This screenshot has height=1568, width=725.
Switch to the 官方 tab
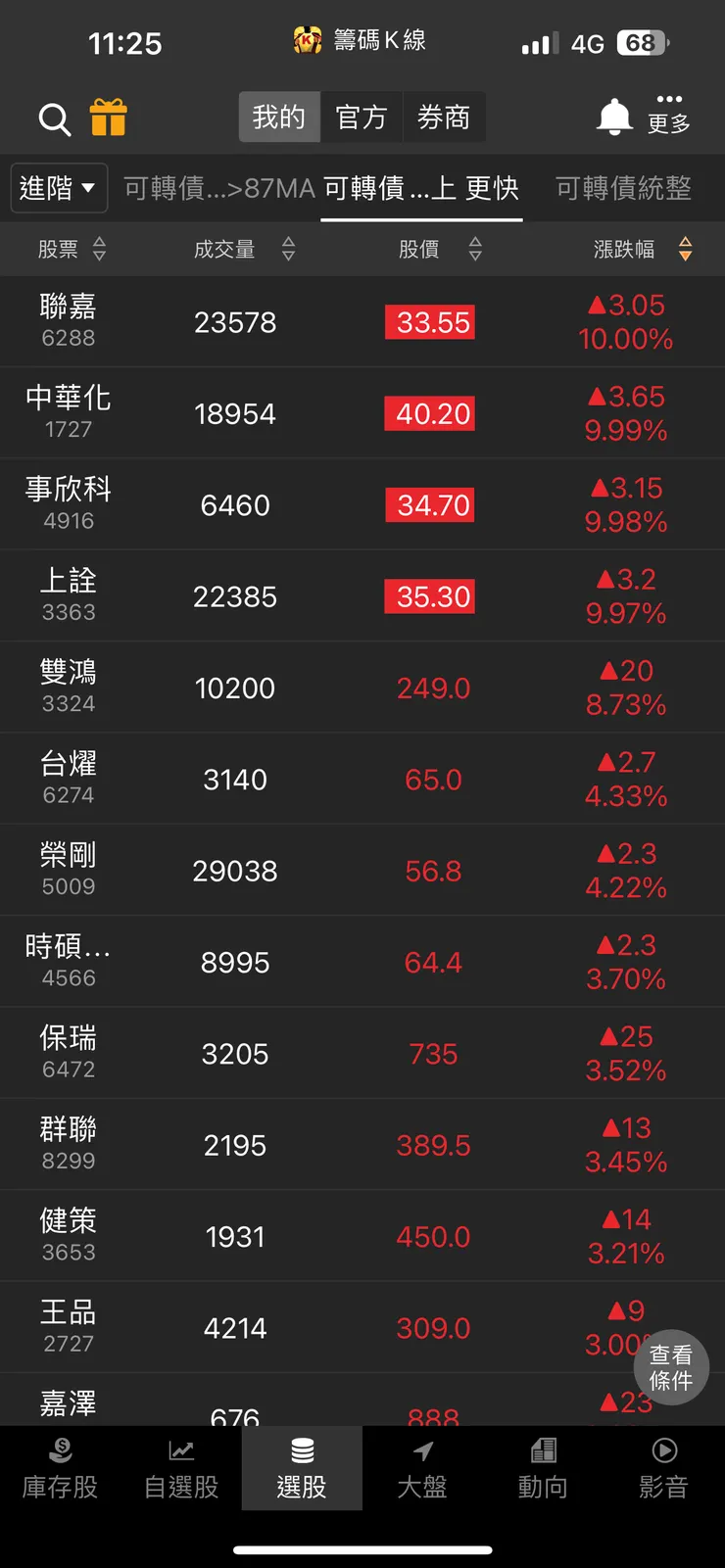pyautogui.click(x=362, y=117)
